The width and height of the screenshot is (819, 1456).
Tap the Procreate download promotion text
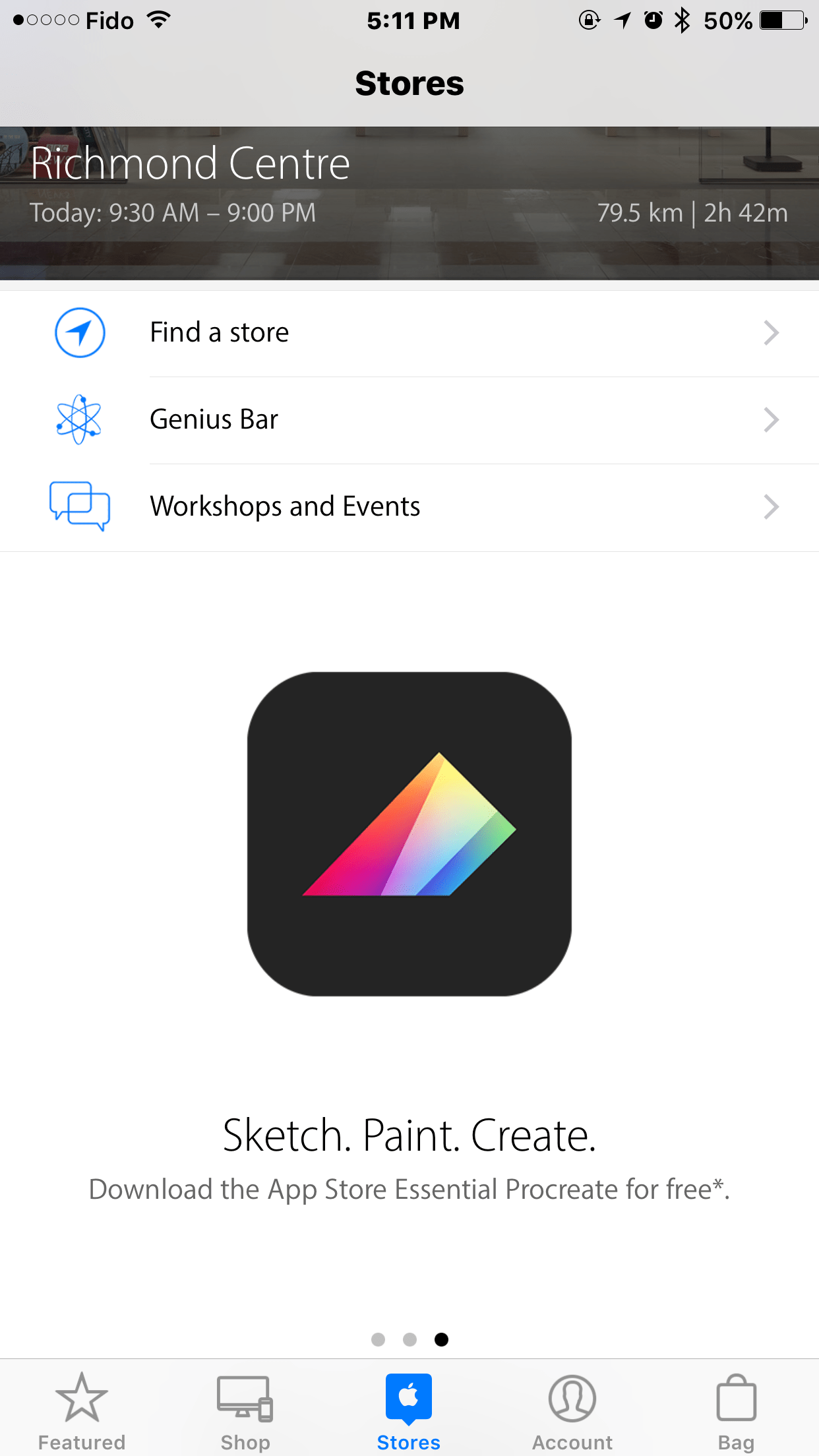tap(409, 1190)
